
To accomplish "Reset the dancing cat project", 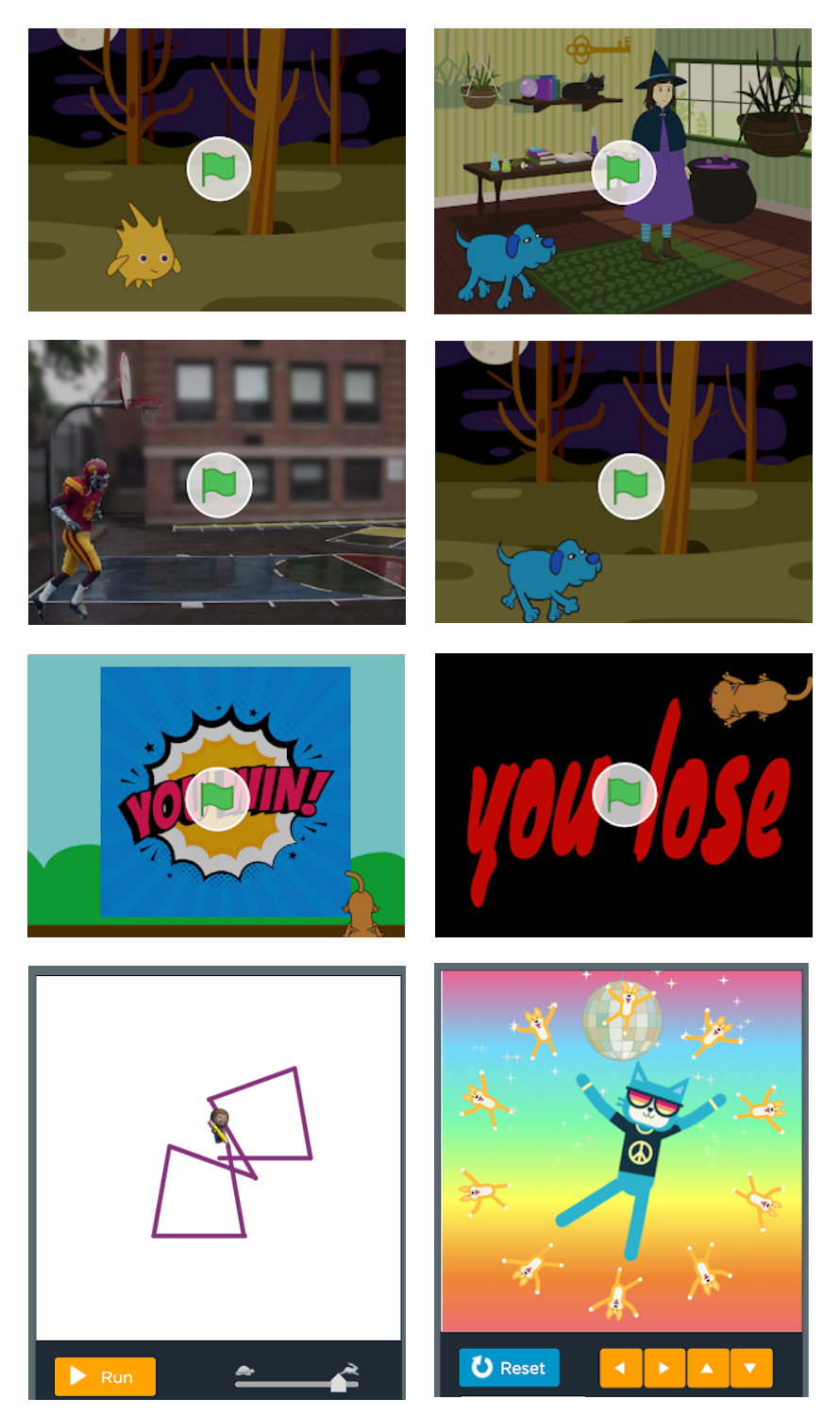I will (509, 1368).
